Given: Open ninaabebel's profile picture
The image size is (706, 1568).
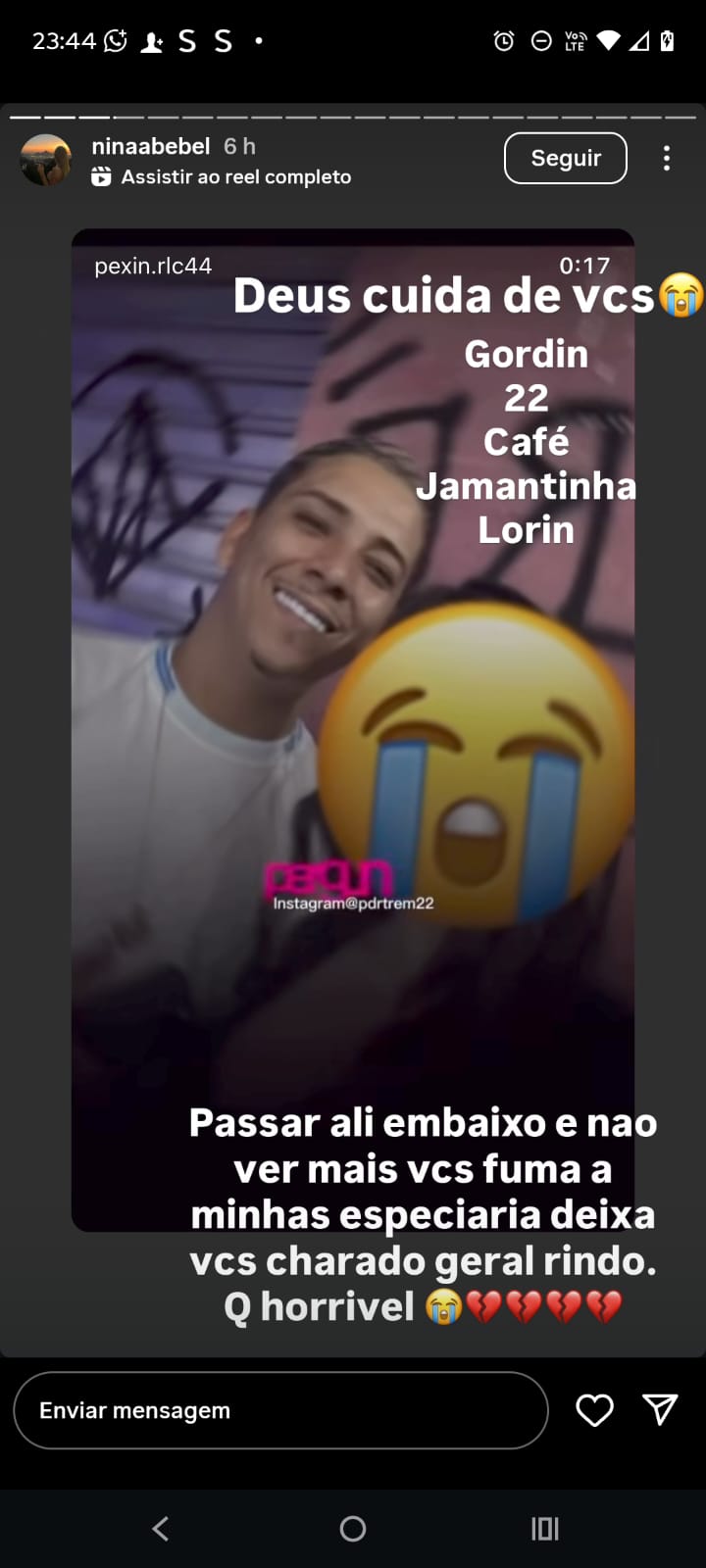Looking at the screenshot, I should pos(46,160).
